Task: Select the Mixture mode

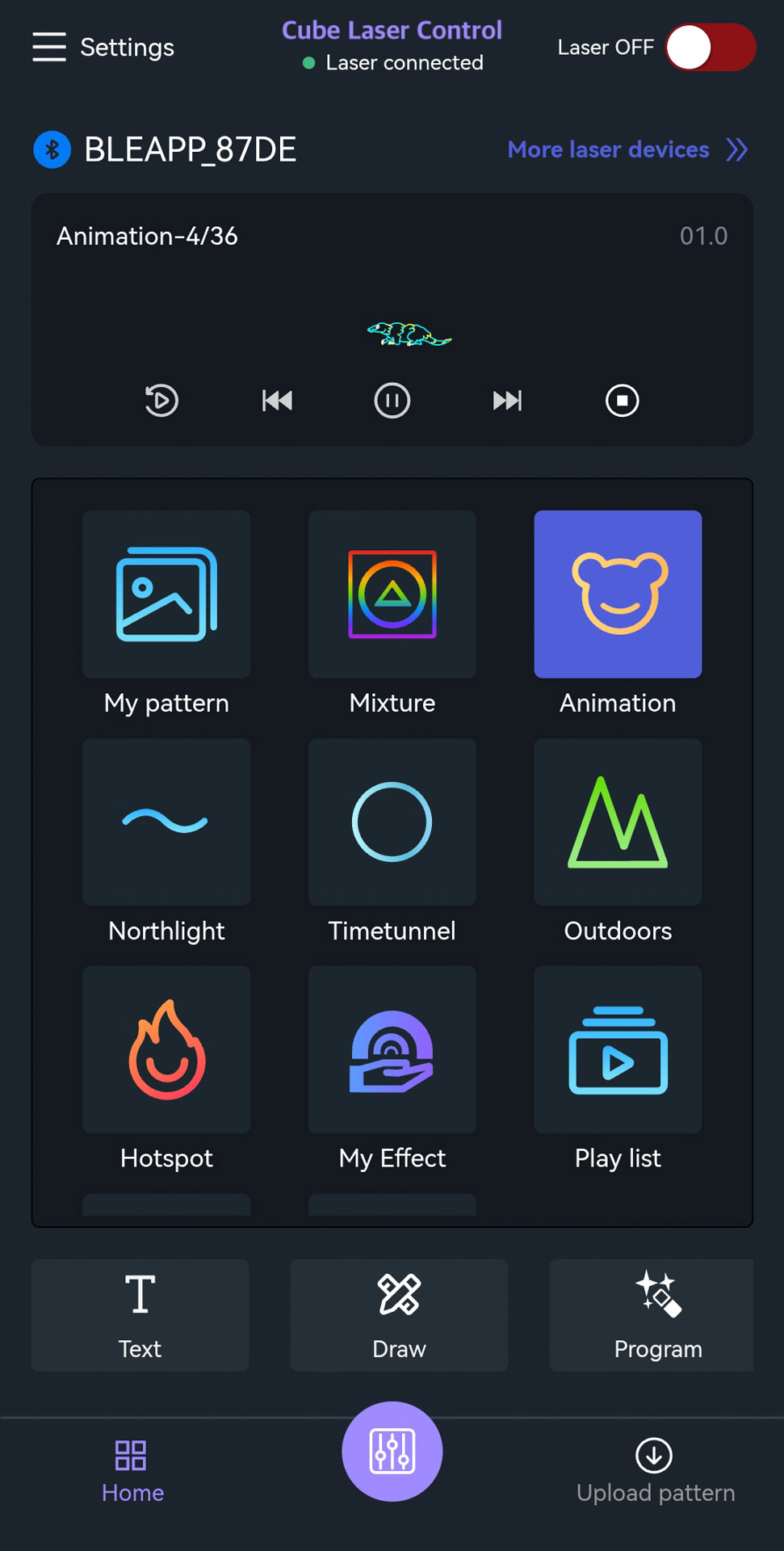Action: [x=392, y=595]
